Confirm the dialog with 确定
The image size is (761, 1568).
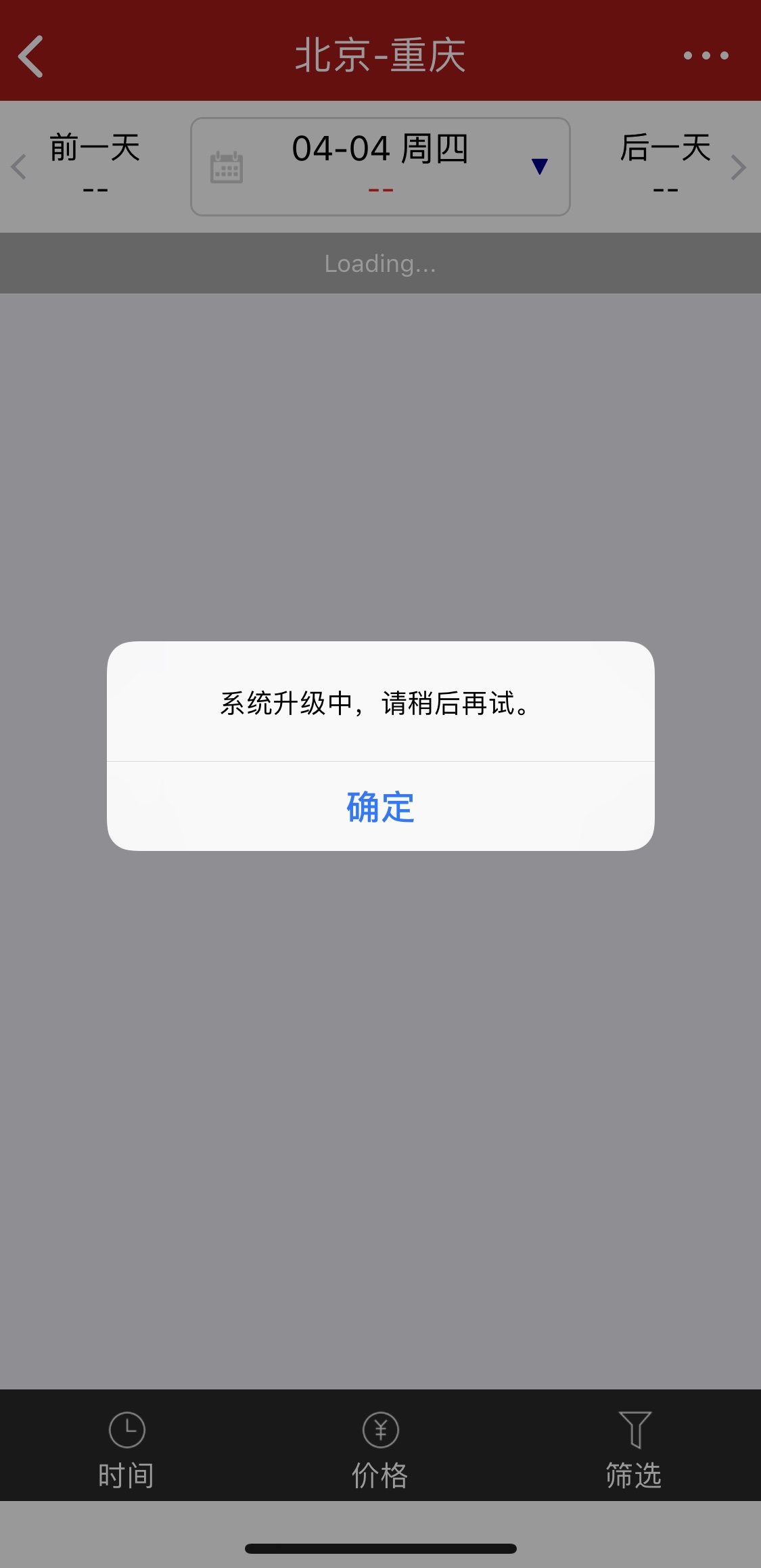click(380, 806)
